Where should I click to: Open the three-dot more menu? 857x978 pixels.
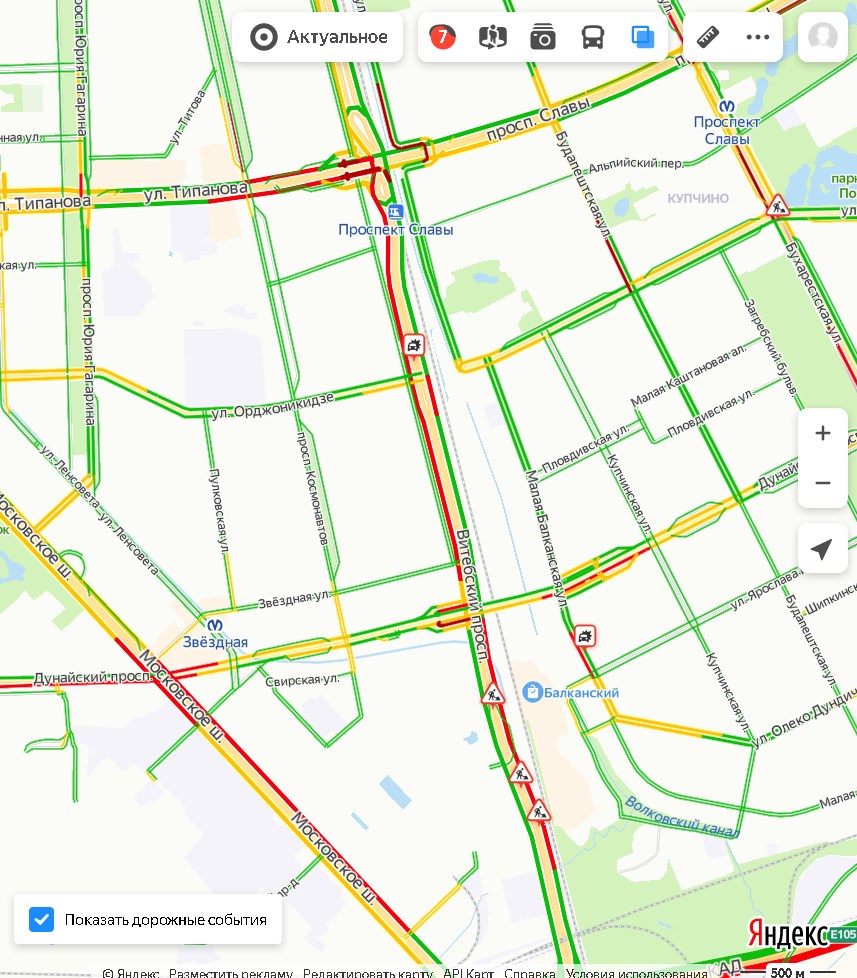[758, 38]
